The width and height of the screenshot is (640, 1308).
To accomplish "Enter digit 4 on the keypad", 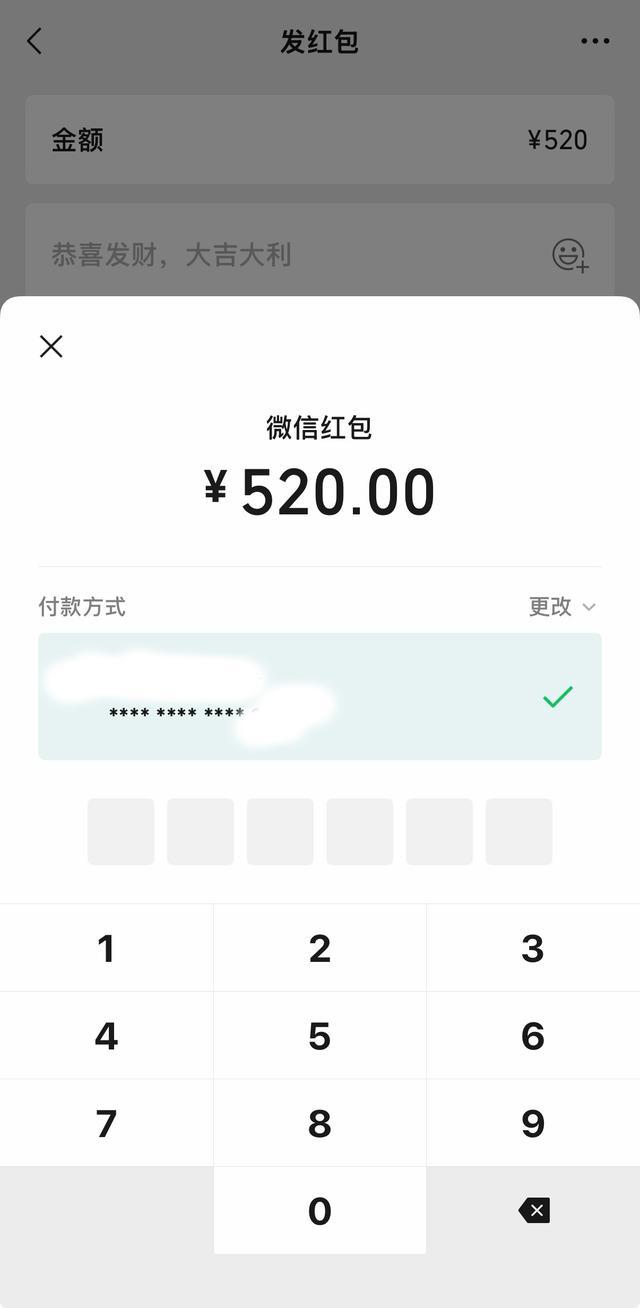I will click(106, 1036).
